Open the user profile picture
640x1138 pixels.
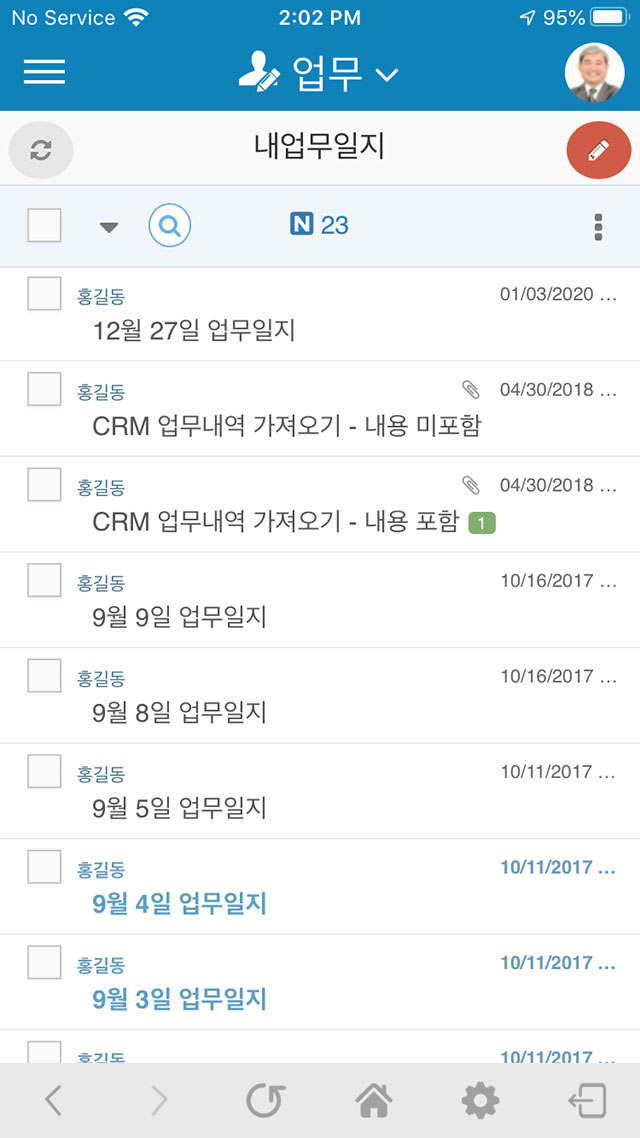tap(594, 73)
